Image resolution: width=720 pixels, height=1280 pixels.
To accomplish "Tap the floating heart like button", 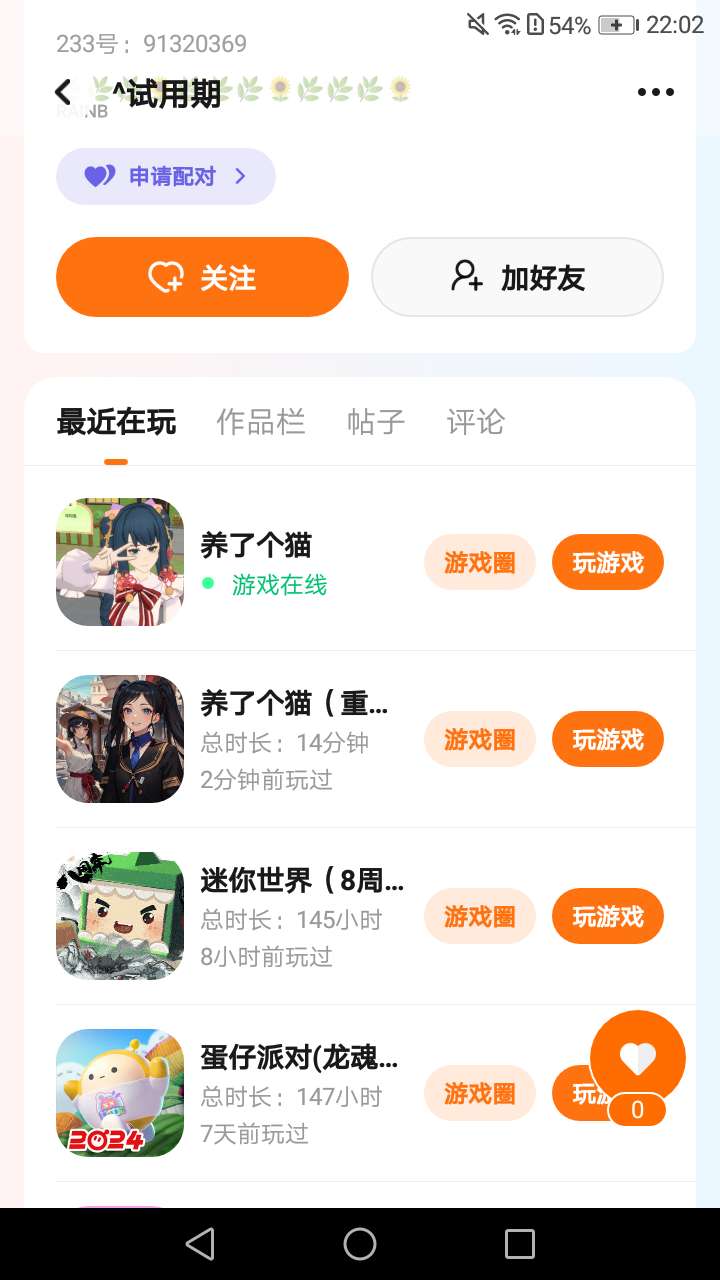I will click(637, 1058).
